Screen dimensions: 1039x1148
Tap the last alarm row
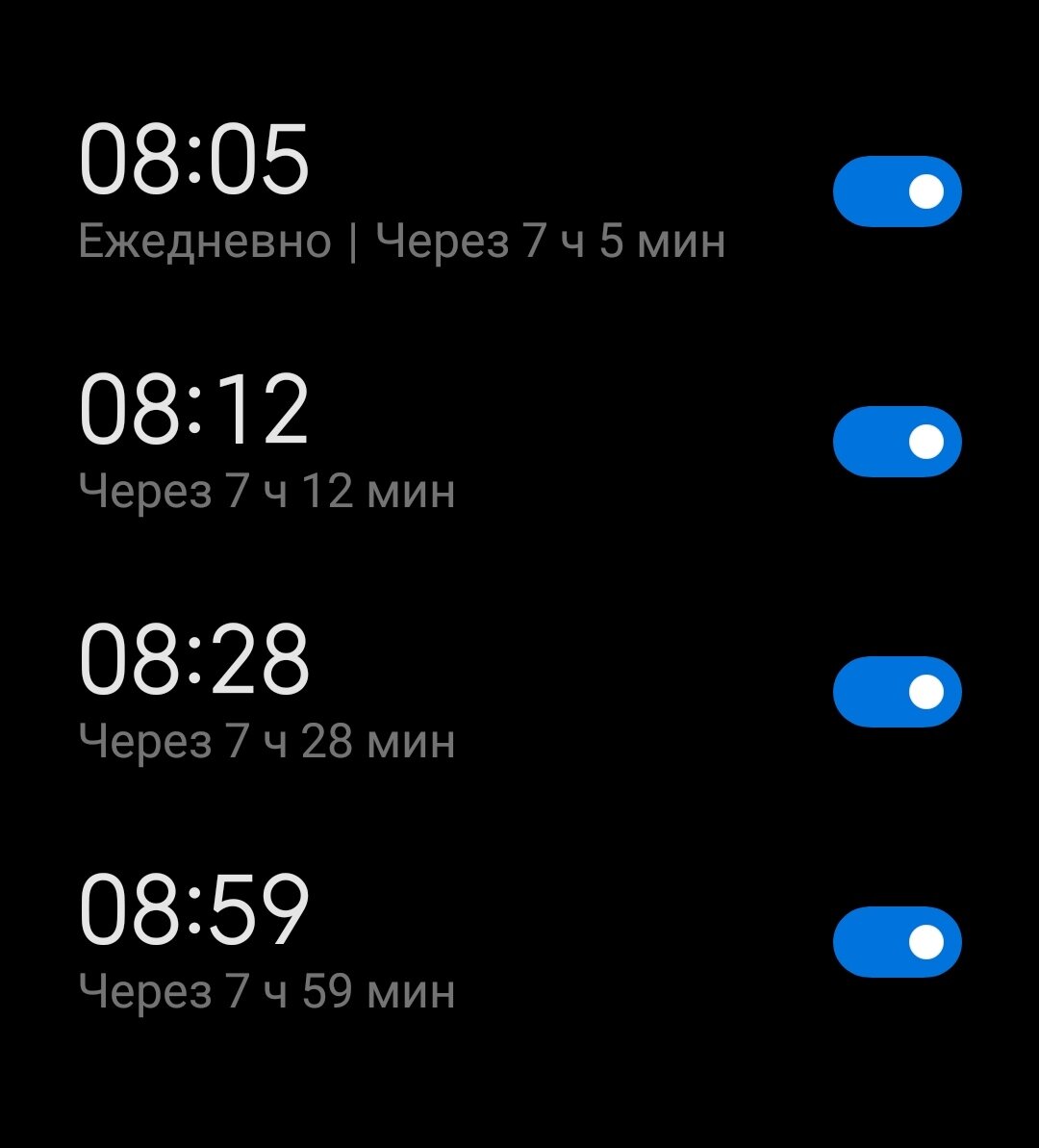coord(385,938)
